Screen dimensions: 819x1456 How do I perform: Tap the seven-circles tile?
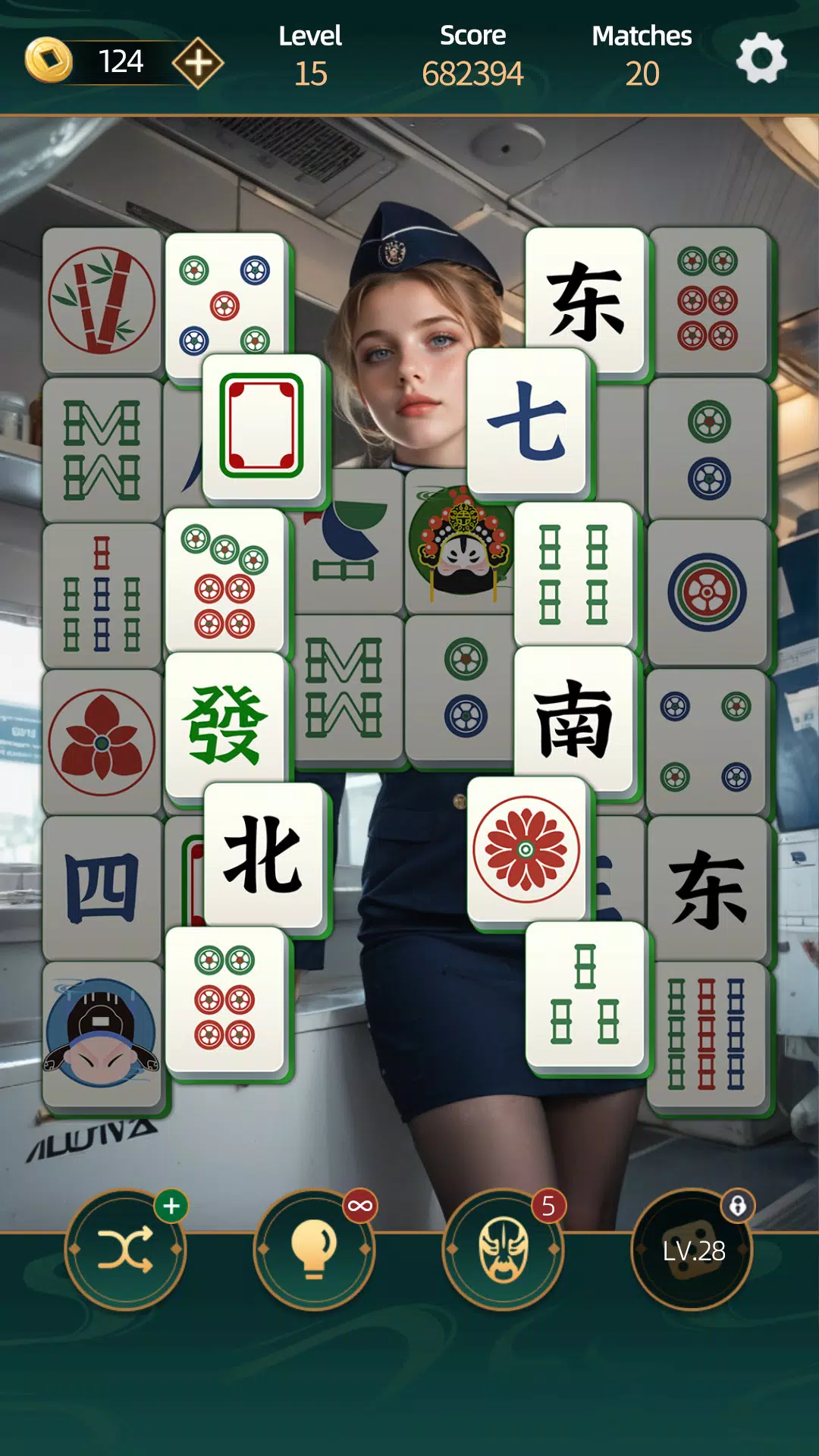(x=225, y=580)
